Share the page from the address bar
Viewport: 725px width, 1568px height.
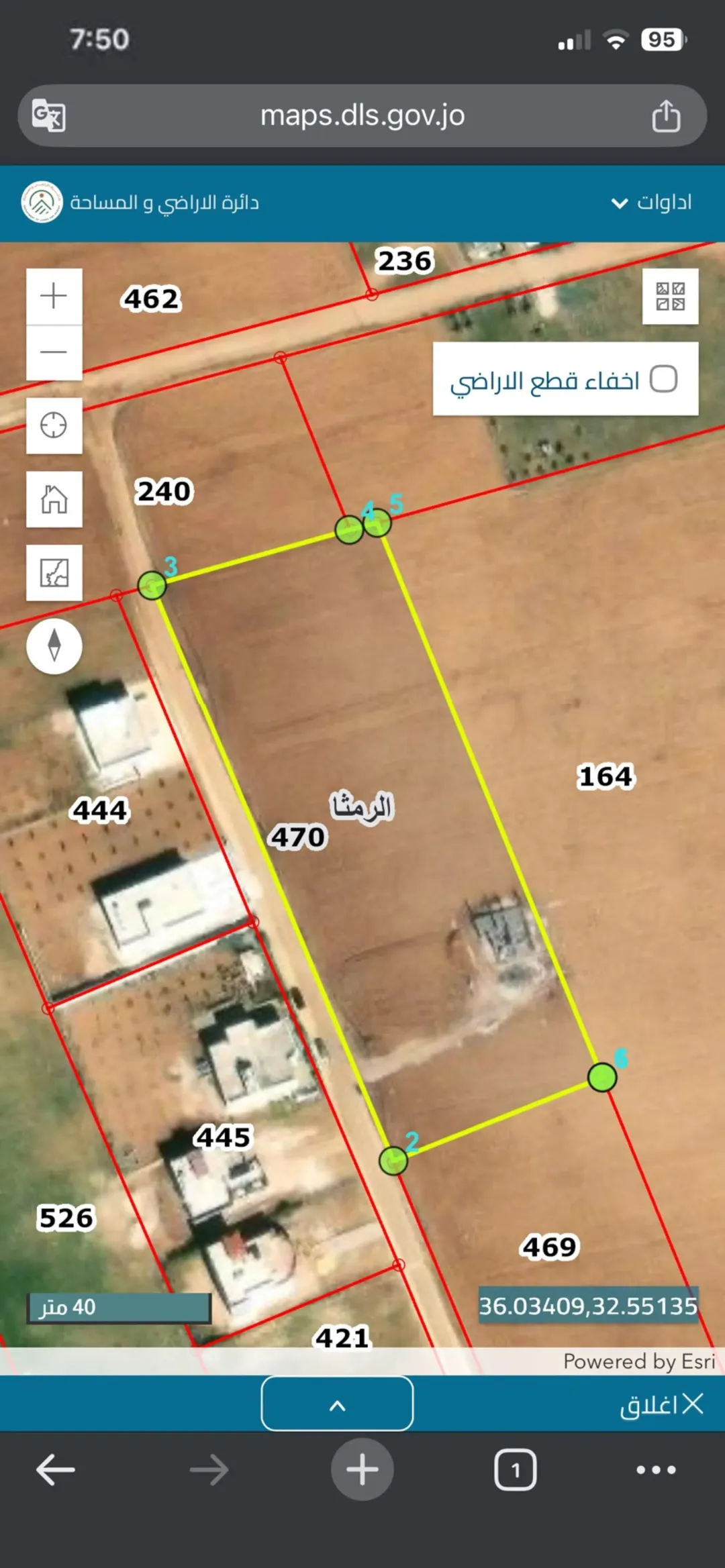pos(666,115)
